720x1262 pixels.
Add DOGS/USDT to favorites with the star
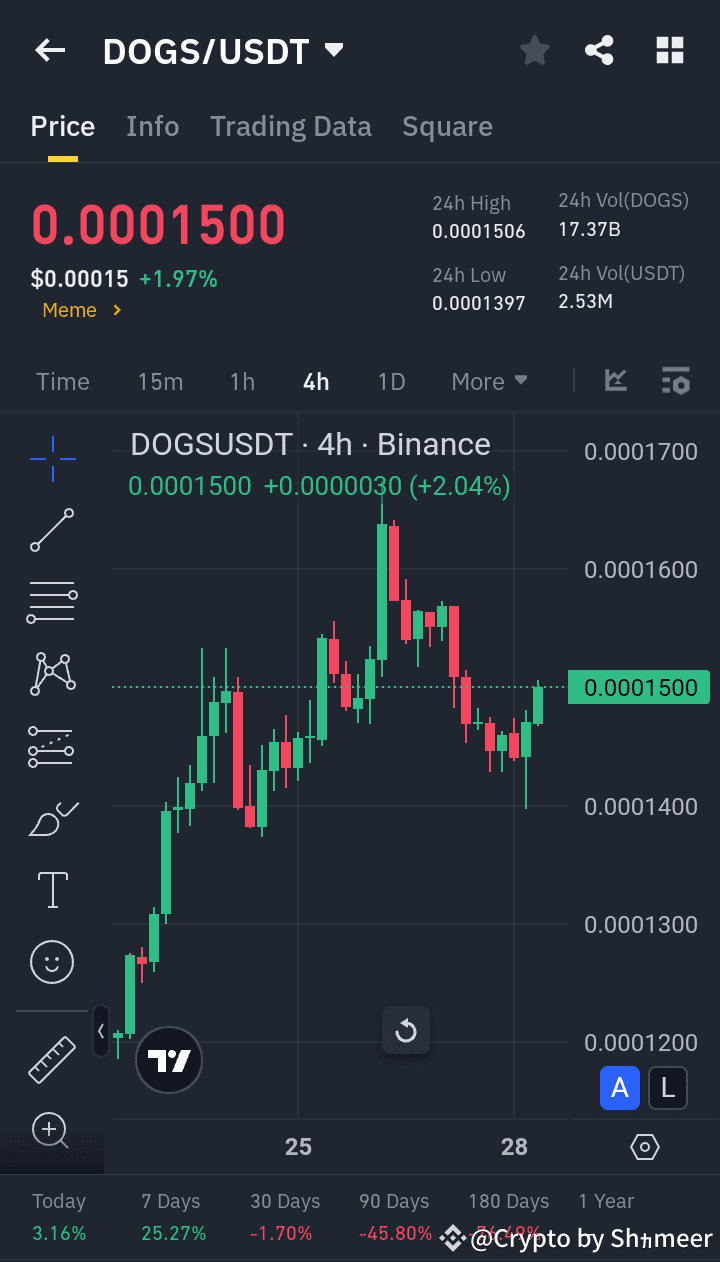pos(535,51)
